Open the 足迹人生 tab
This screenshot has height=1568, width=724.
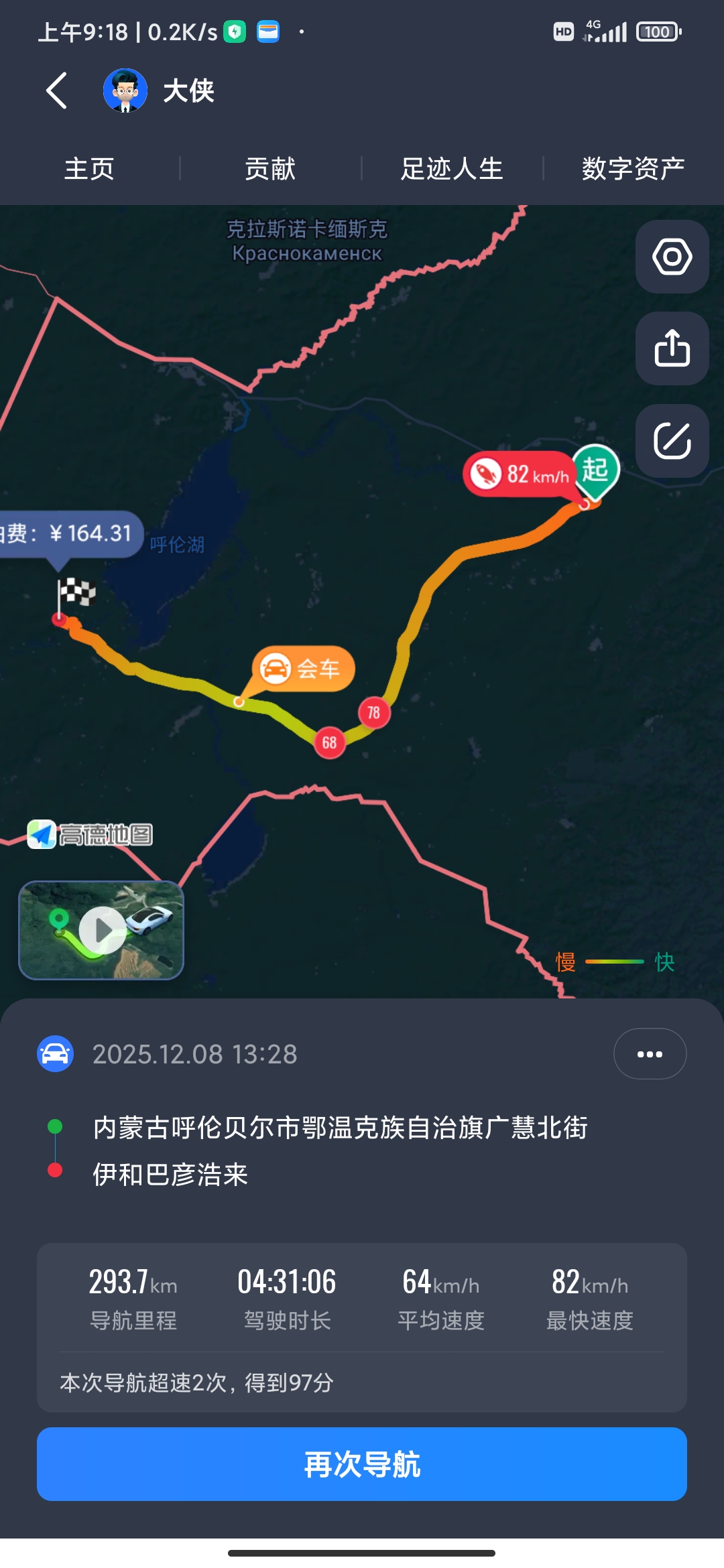click(x=452, y=168)
